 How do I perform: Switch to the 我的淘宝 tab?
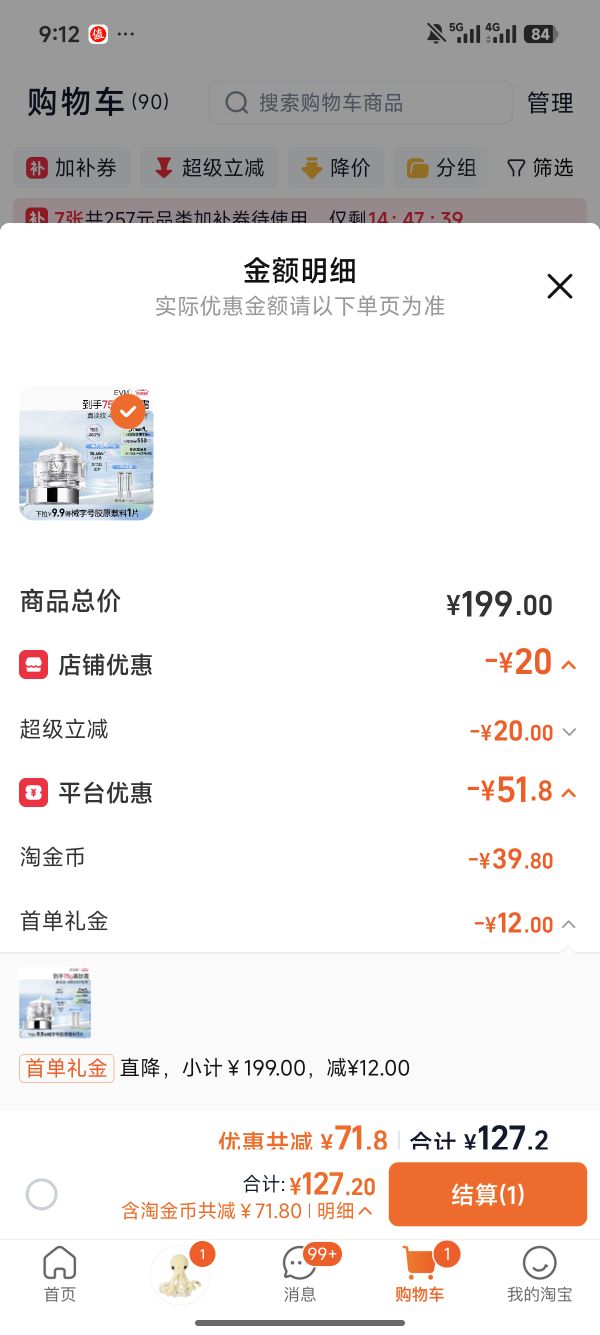(x=540, y=1274)
